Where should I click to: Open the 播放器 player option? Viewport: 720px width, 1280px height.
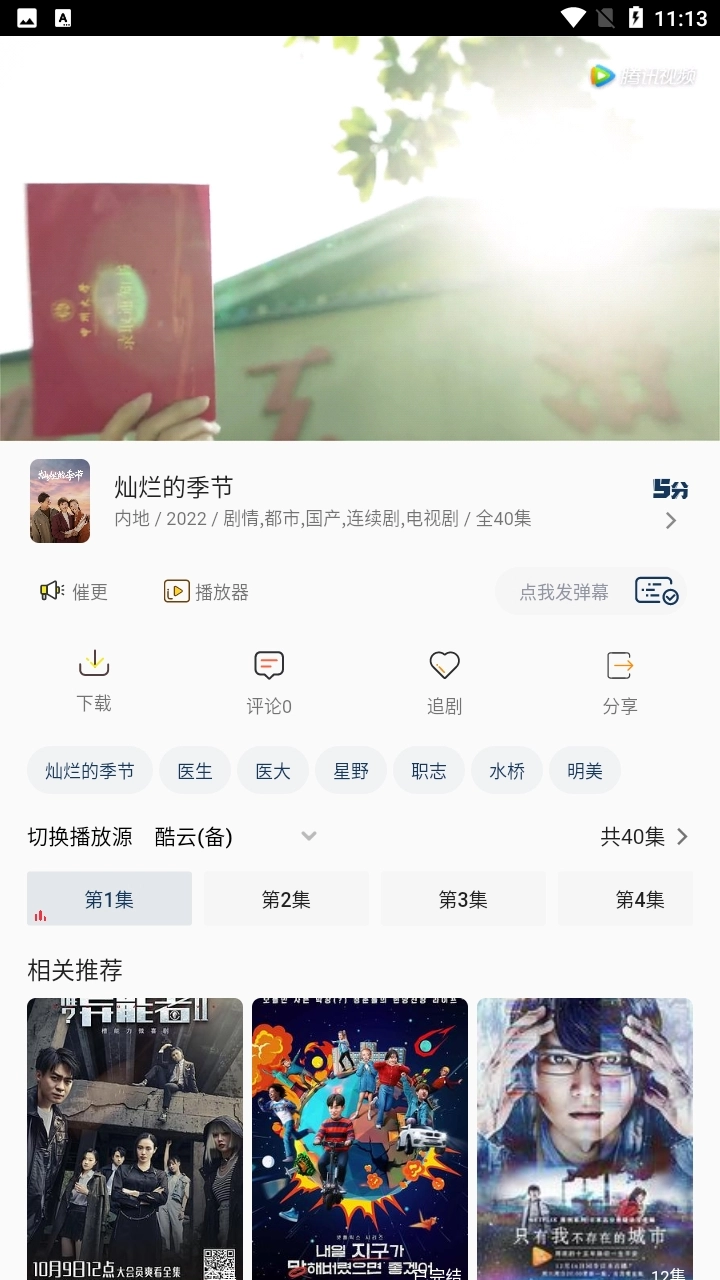tap(206, 592)
